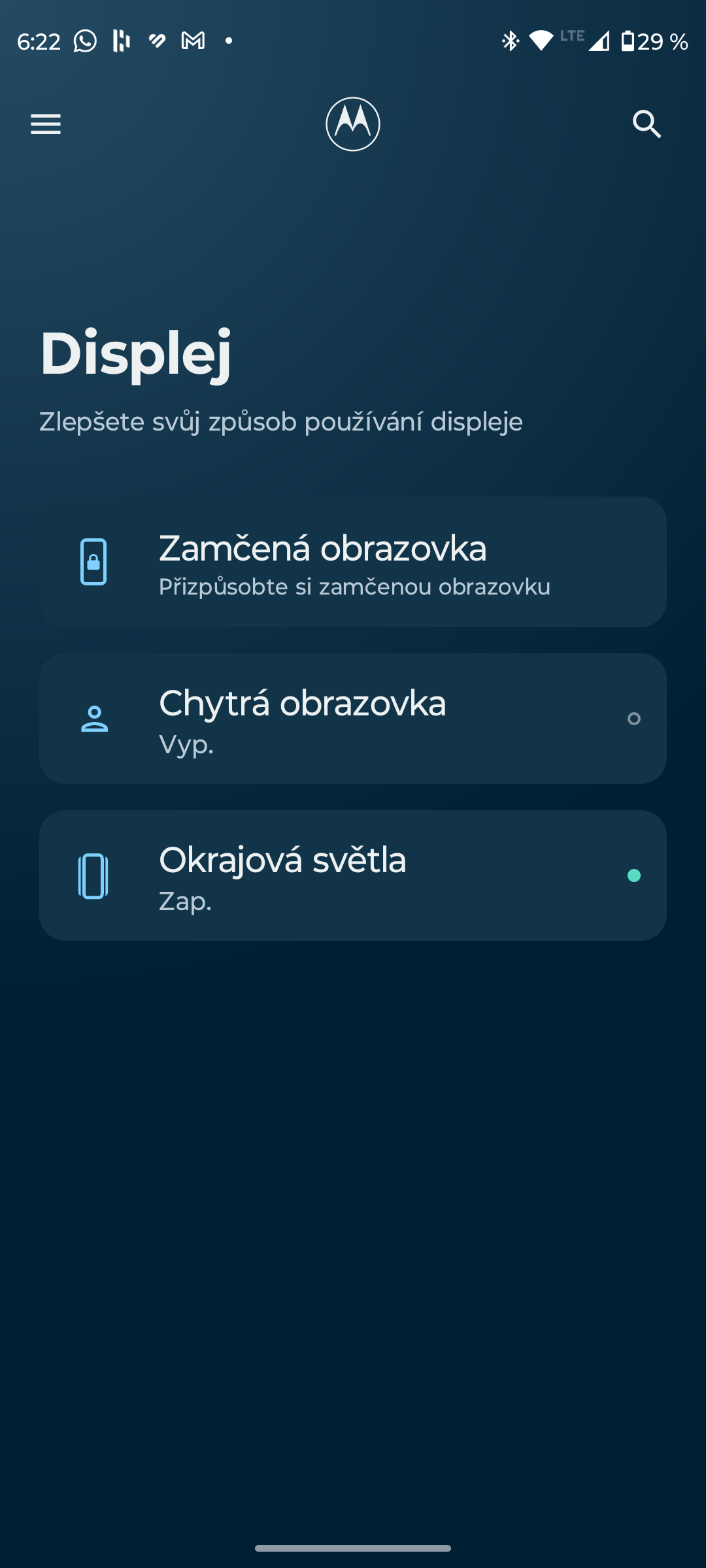Viewport: 706px width, 1568px height.
Task: Tap Přizpůsobte si zamčenou obrazovku text
Action: pyautogui.click(x=355, y=587)
